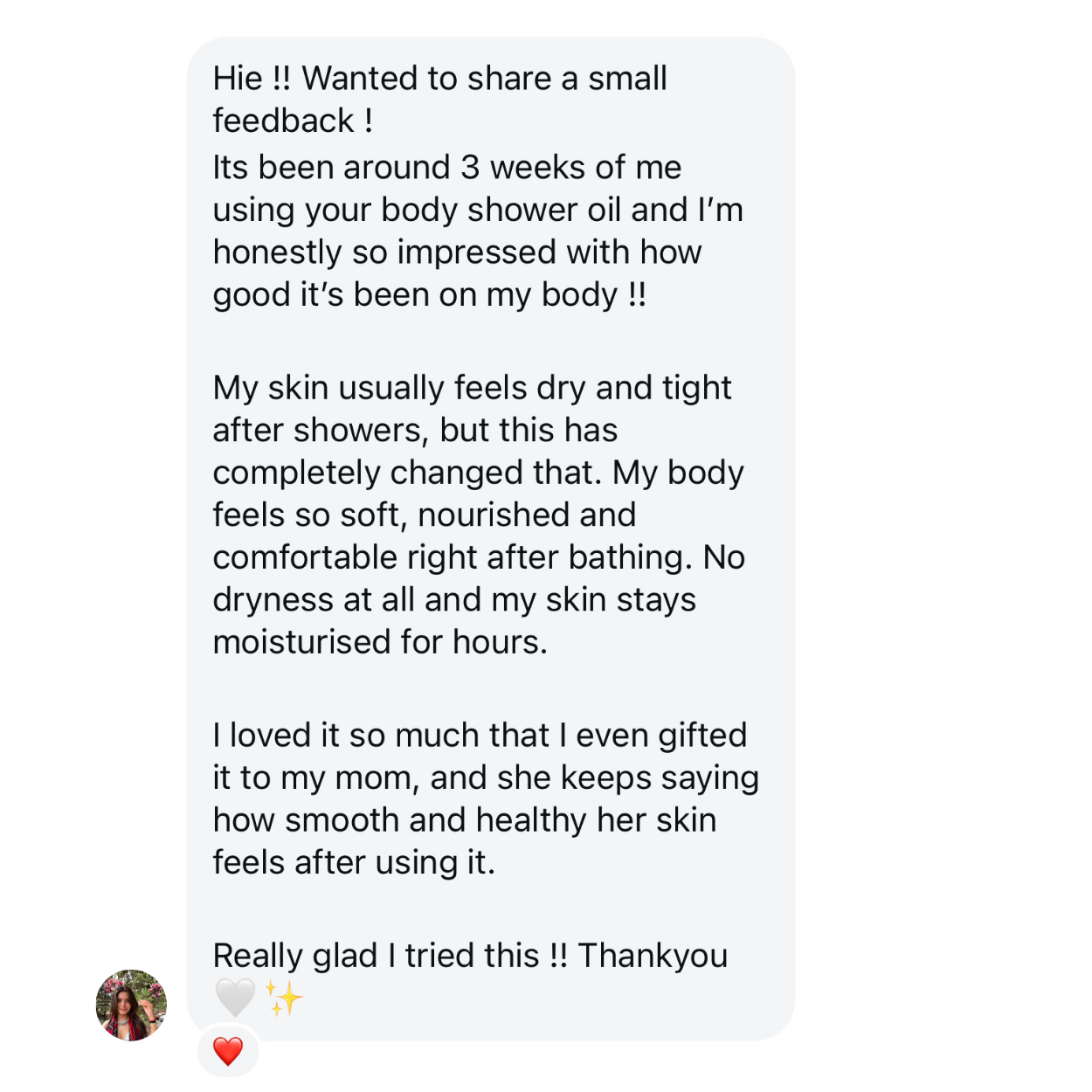Open the sender's profile picture
Viewport: 1092px width, 1092px height.
[x=131, y=1005]
